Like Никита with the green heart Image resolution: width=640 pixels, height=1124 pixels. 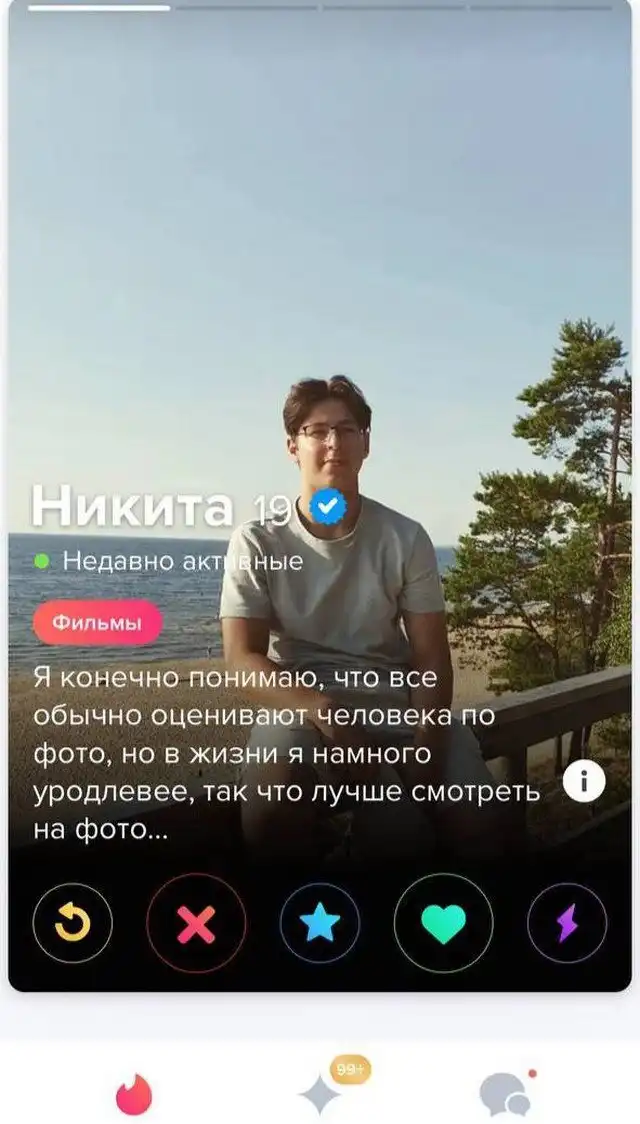click(444, 923)
